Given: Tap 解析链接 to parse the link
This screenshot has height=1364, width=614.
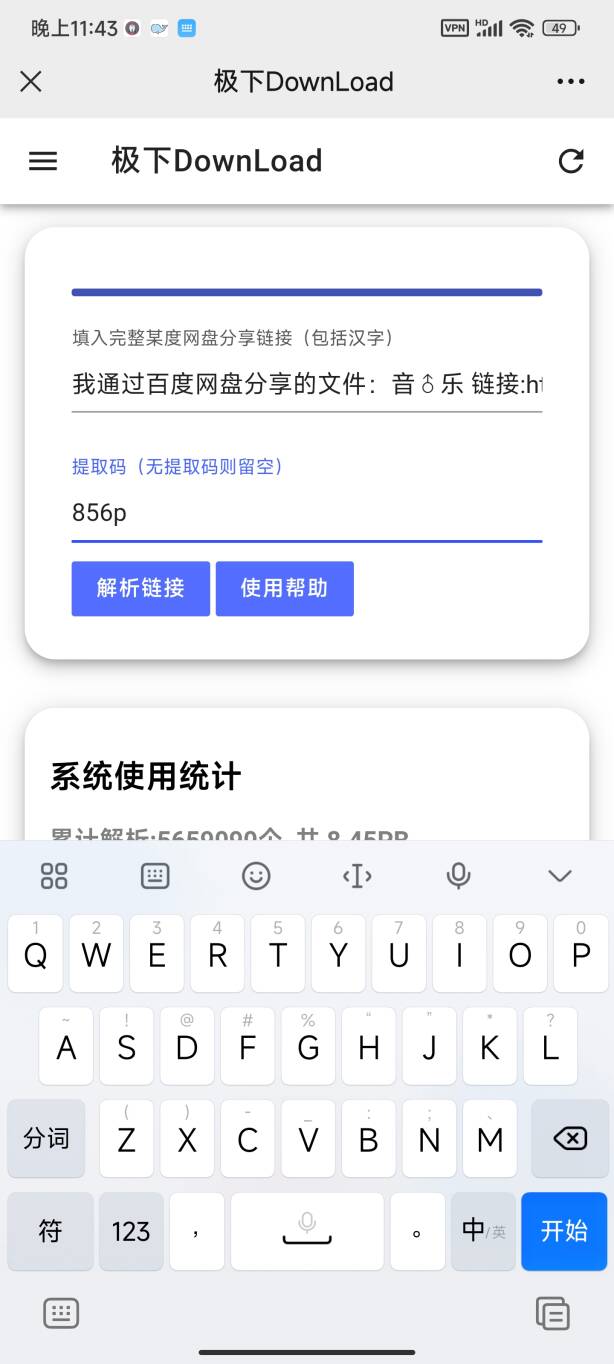Looking at the screenshot, I should pyautogui.click(x=141, y=588).
